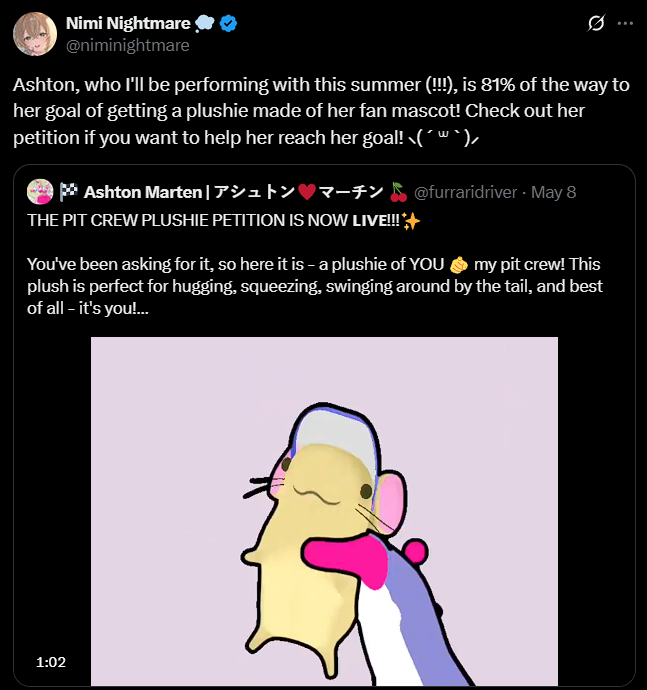Open Nimi Nightmare's profile avatar
Screen dimensions: 647x690
click(34, 34)
